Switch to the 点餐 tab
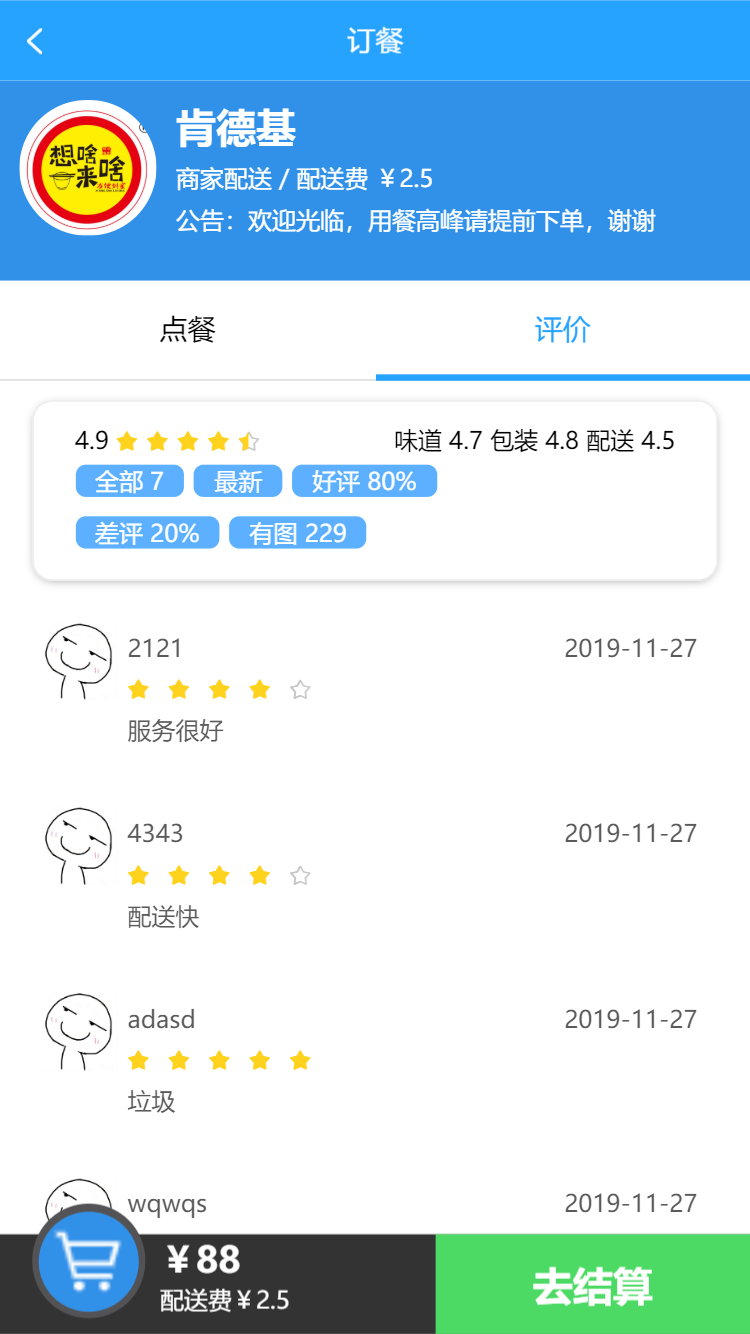The height and width of the screenshot is (1334, 750). [188, 330]
